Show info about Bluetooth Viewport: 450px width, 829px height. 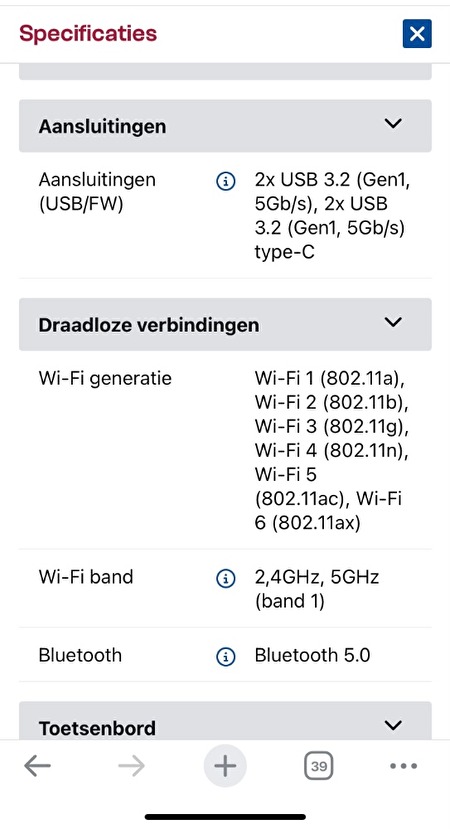point(225,657)
